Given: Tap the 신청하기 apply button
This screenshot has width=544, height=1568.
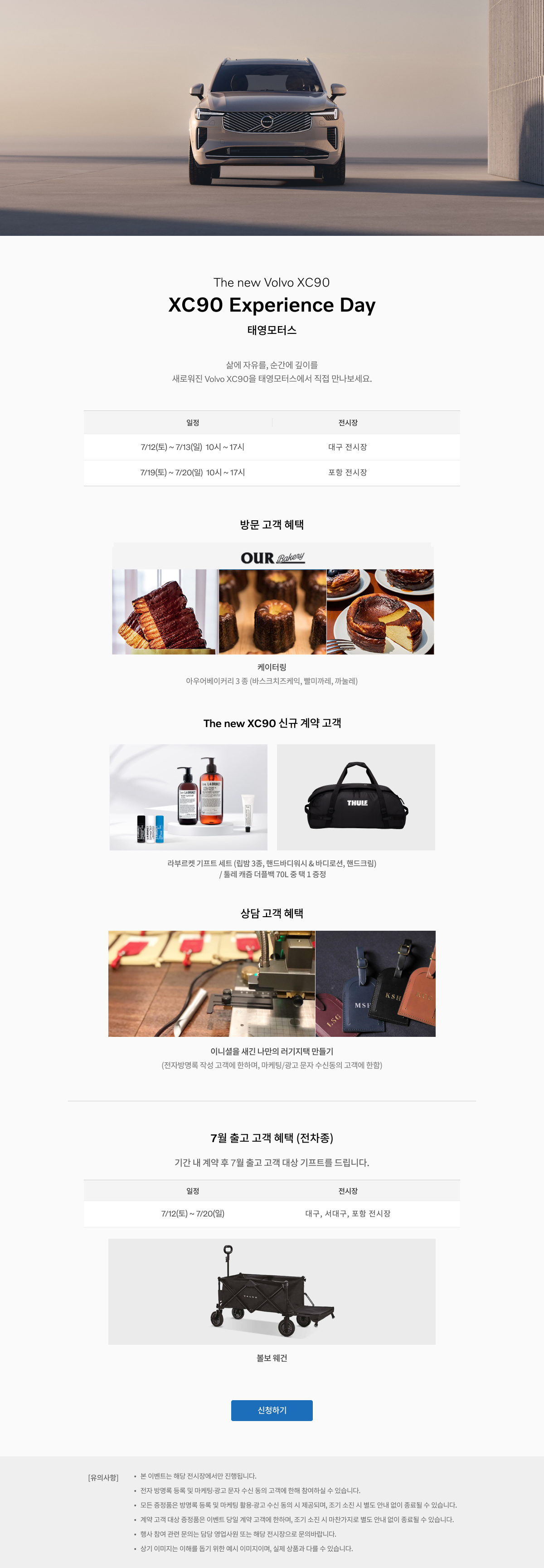Looking at the screenshot, I should (272, 1410).
